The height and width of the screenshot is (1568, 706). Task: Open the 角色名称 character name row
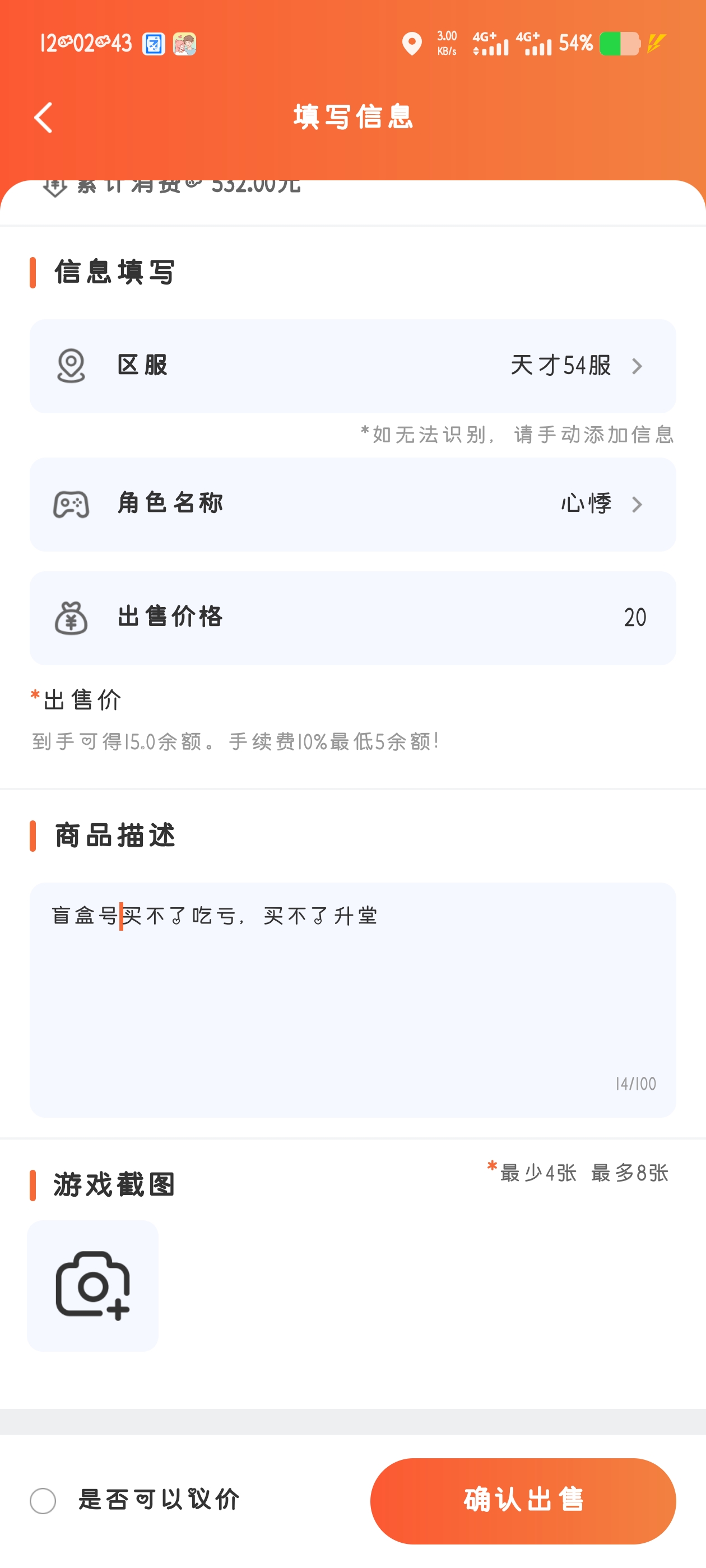[352, 504]
